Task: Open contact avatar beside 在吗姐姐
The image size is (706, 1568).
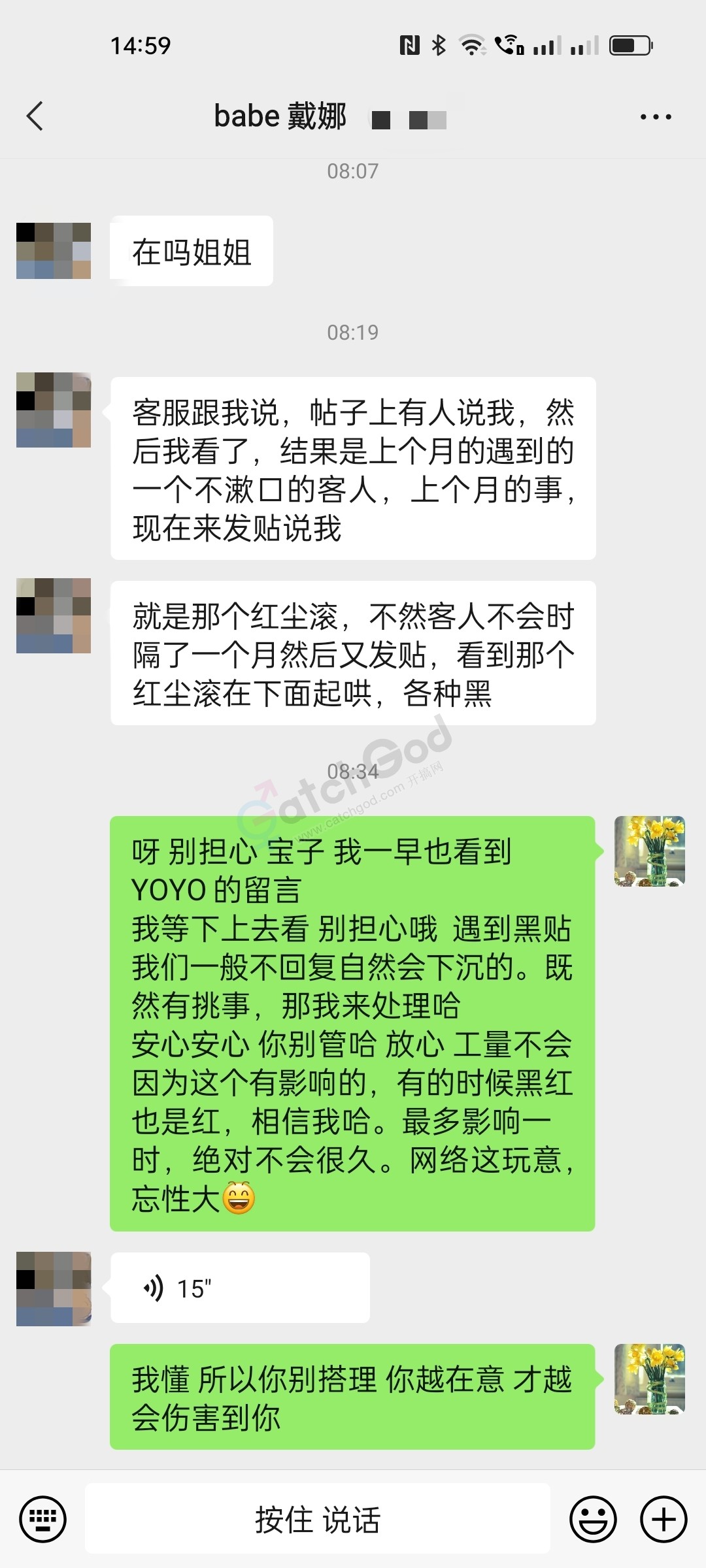Action: click(54, 251)
